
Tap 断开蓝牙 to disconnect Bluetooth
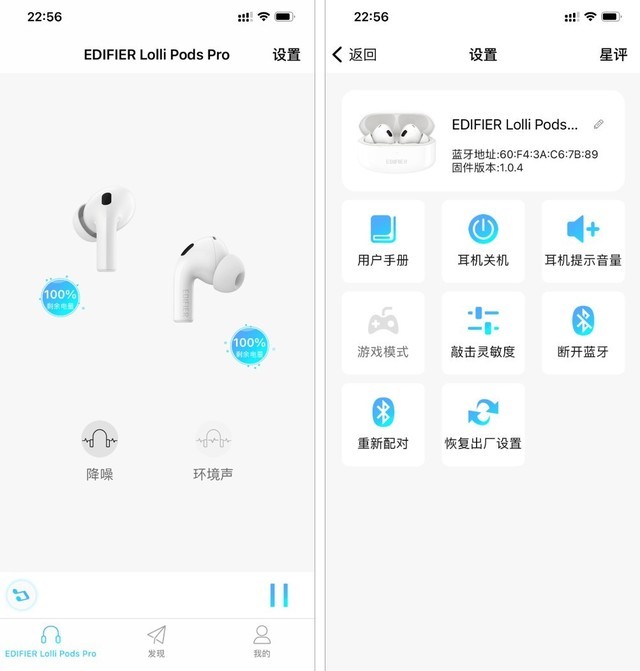[x=583, y=333]
